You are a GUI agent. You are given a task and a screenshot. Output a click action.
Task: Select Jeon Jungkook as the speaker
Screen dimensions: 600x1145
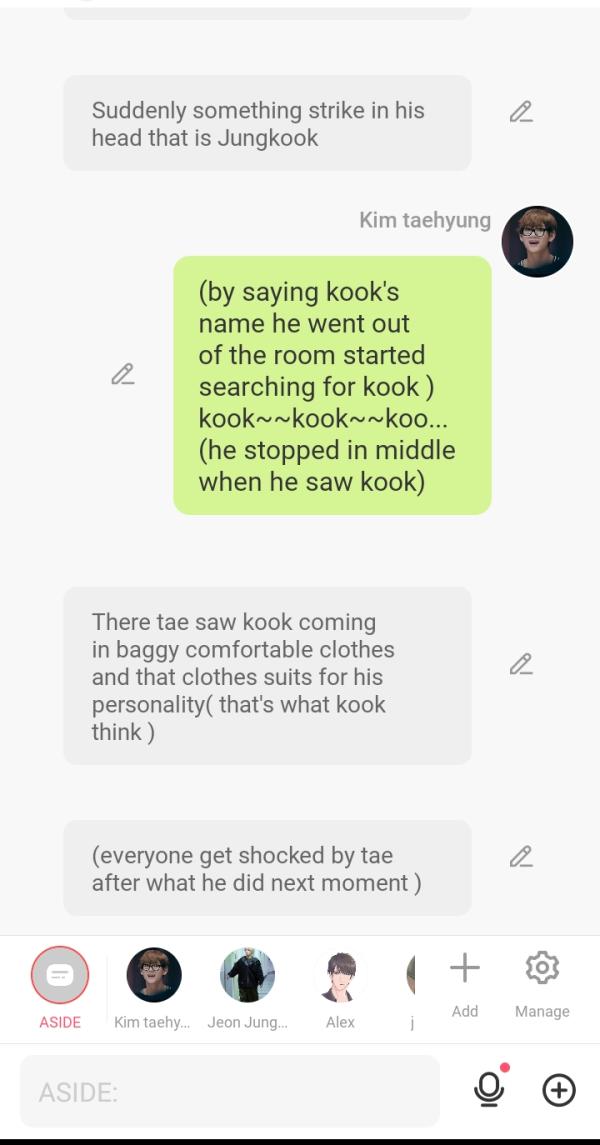point(247,976)
